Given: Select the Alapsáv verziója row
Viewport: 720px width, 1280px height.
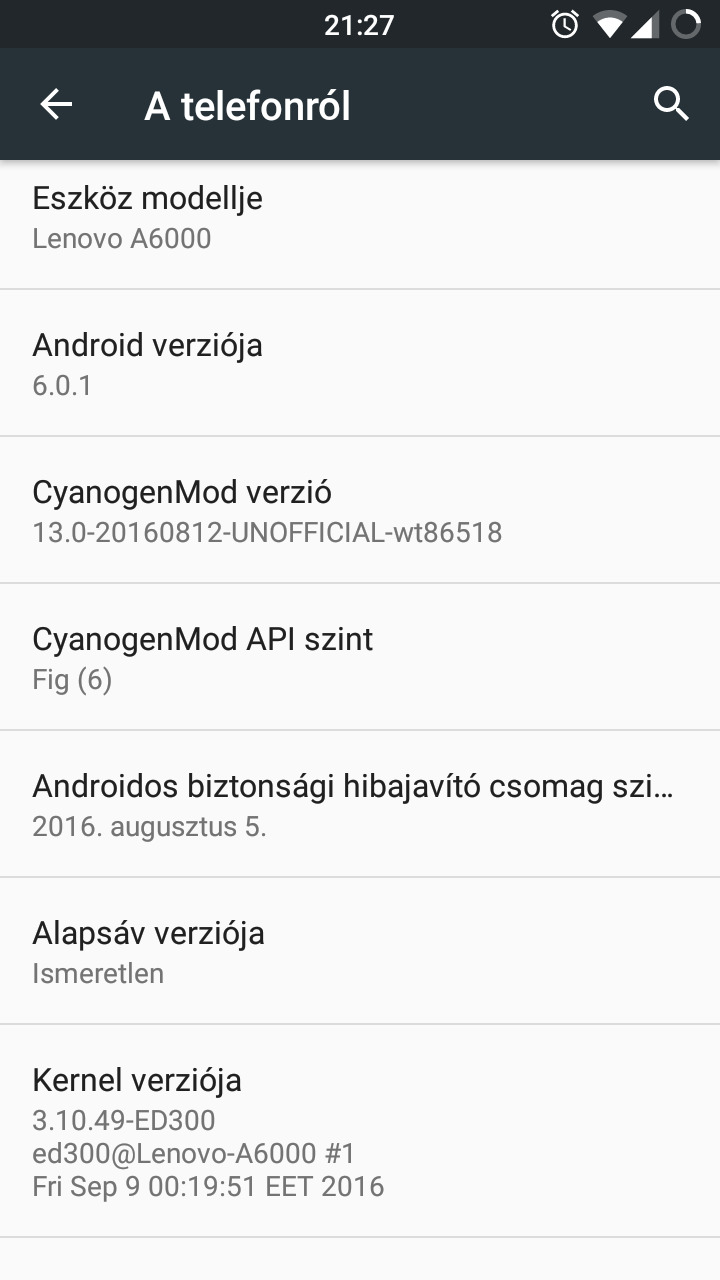Looking at the screenshot, I should click(360, 952).
